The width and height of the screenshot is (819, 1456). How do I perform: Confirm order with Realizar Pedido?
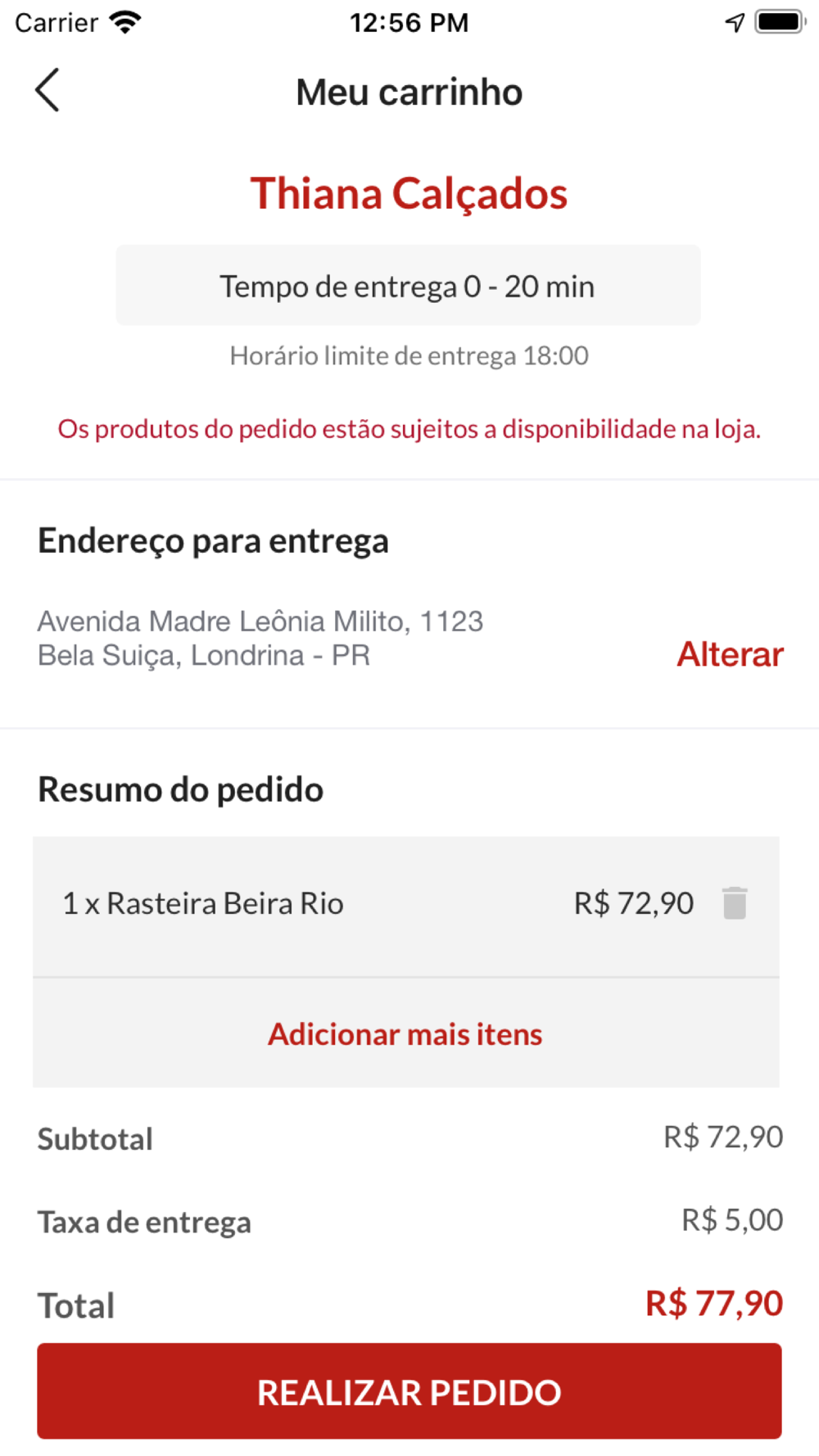coord(409,1391)
